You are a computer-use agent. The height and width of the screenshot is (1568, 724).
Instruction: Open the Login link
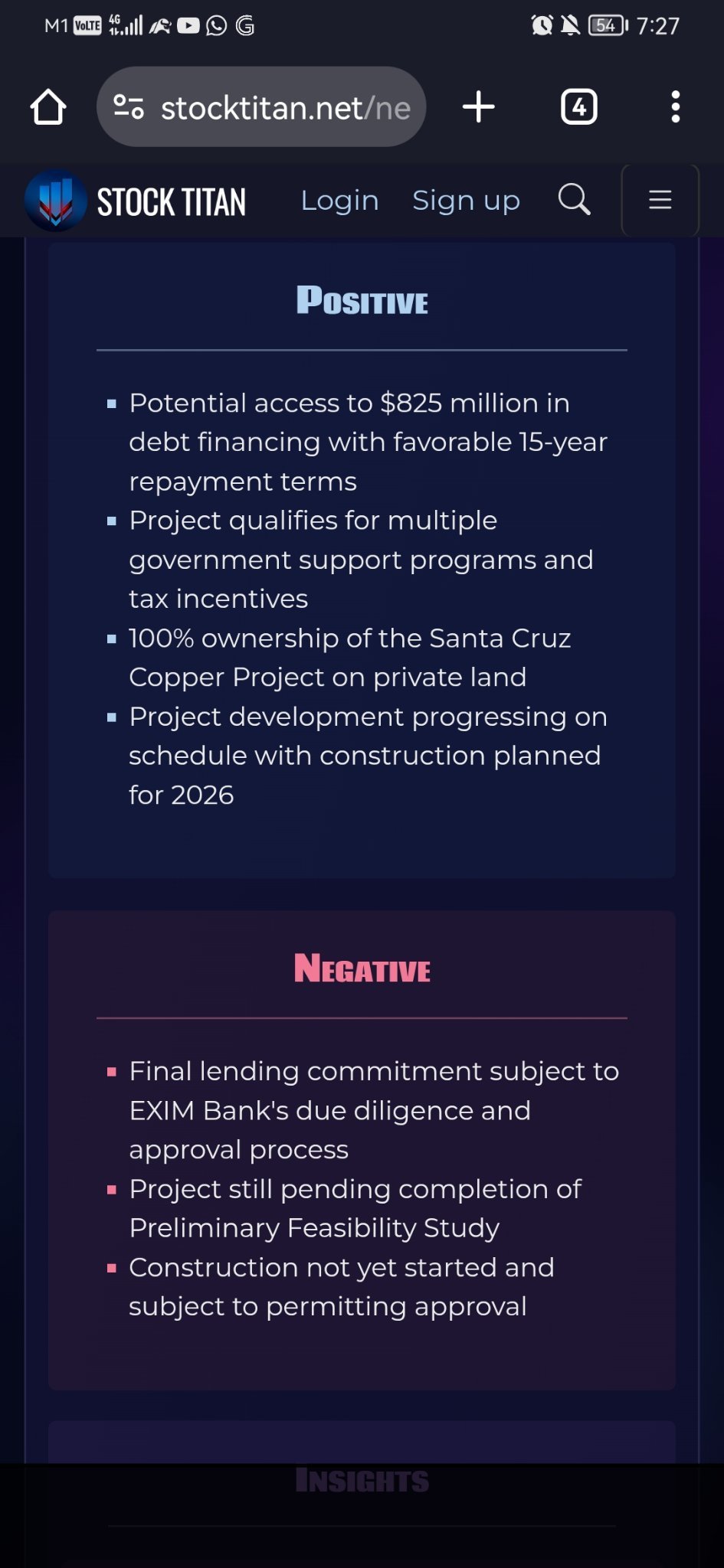click(x=339, y=201)
